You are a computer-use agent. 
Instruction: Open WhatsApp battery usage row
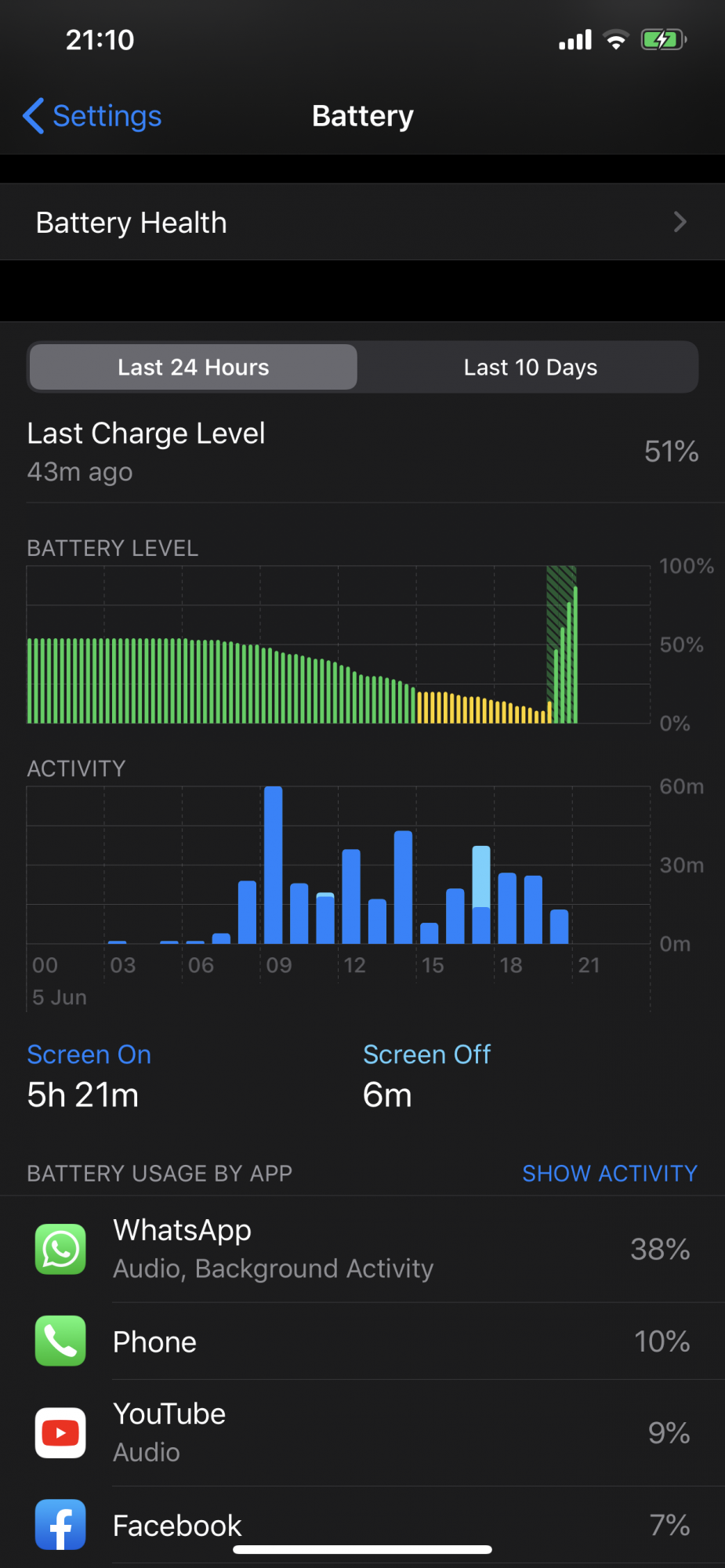pyautogui.click(x=362, y=1249)
